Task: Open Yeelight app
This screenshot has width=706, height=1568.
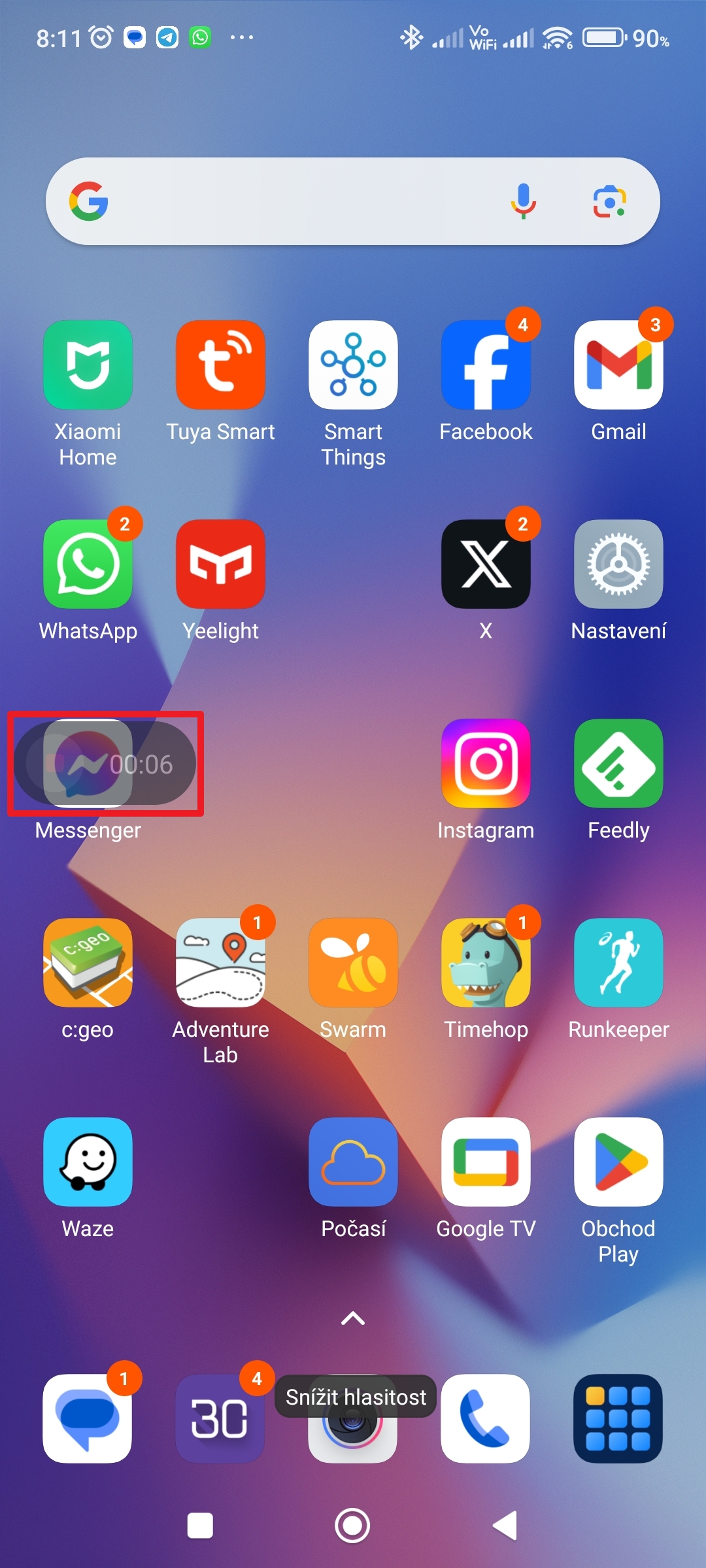Action: (220, 564)
